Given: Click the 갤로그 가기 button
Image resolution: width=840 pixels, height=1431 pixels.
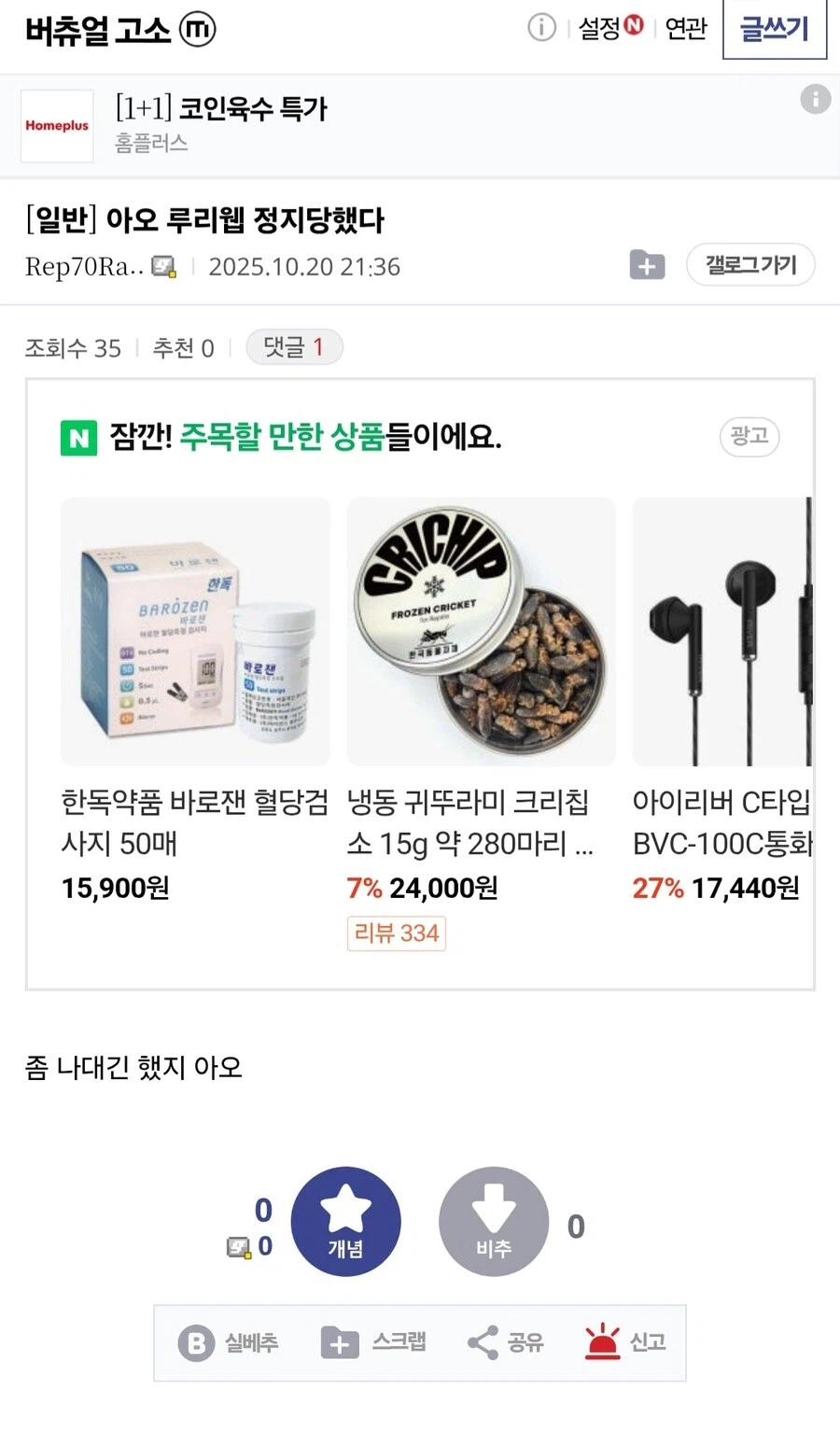Looking at the screenshot, I should tap(750, 264).
